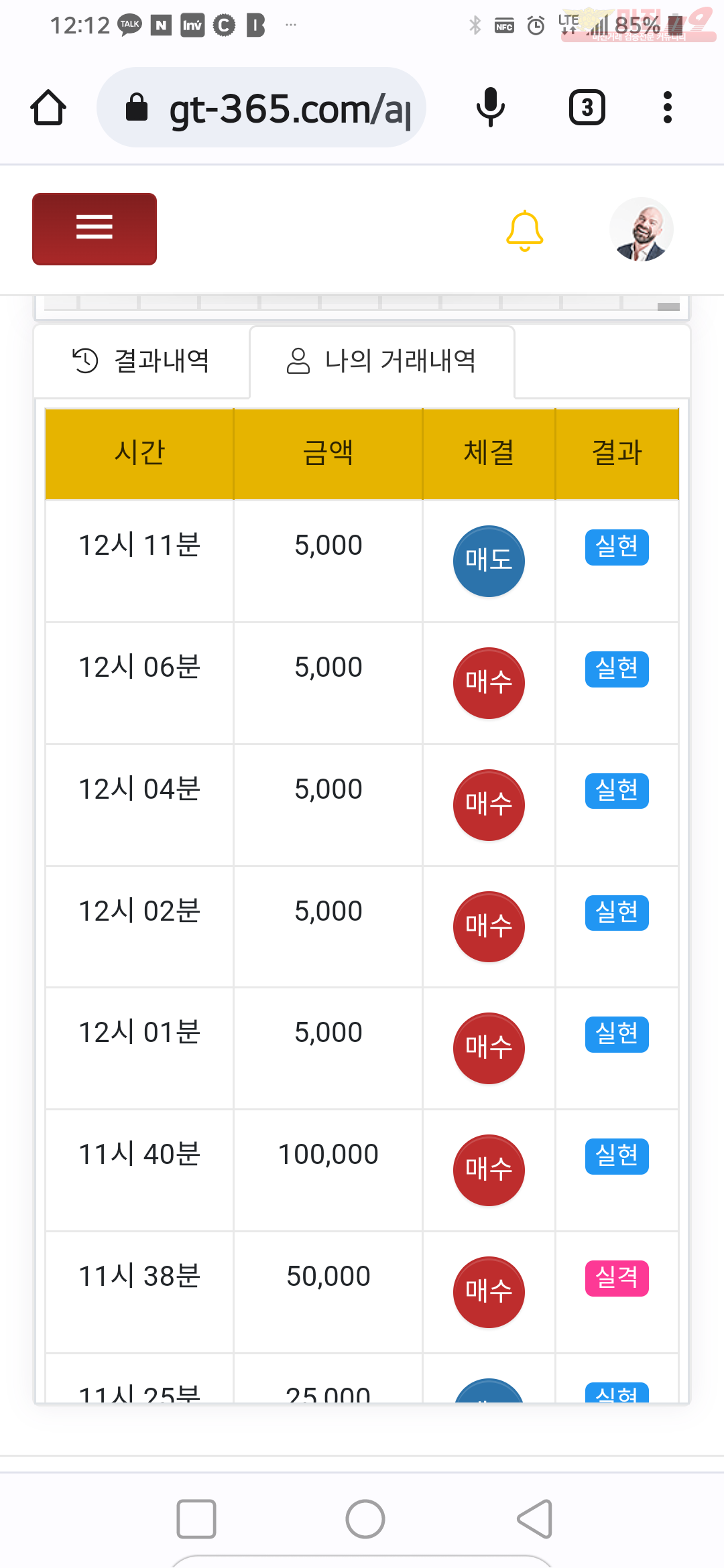The image size is (724, 1568).
Task: Go back with the system back button
Action: pyautogui.click(x=535, y=1518)
